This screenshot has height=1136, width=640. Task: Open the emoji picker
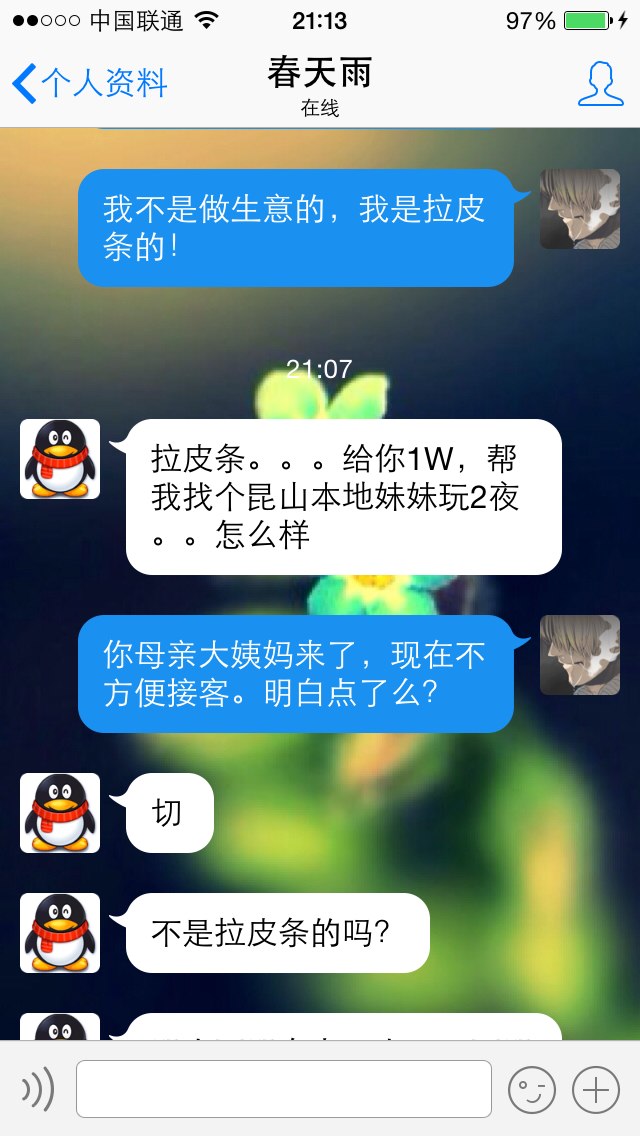pyautogui.click(x=531, y=1089)
